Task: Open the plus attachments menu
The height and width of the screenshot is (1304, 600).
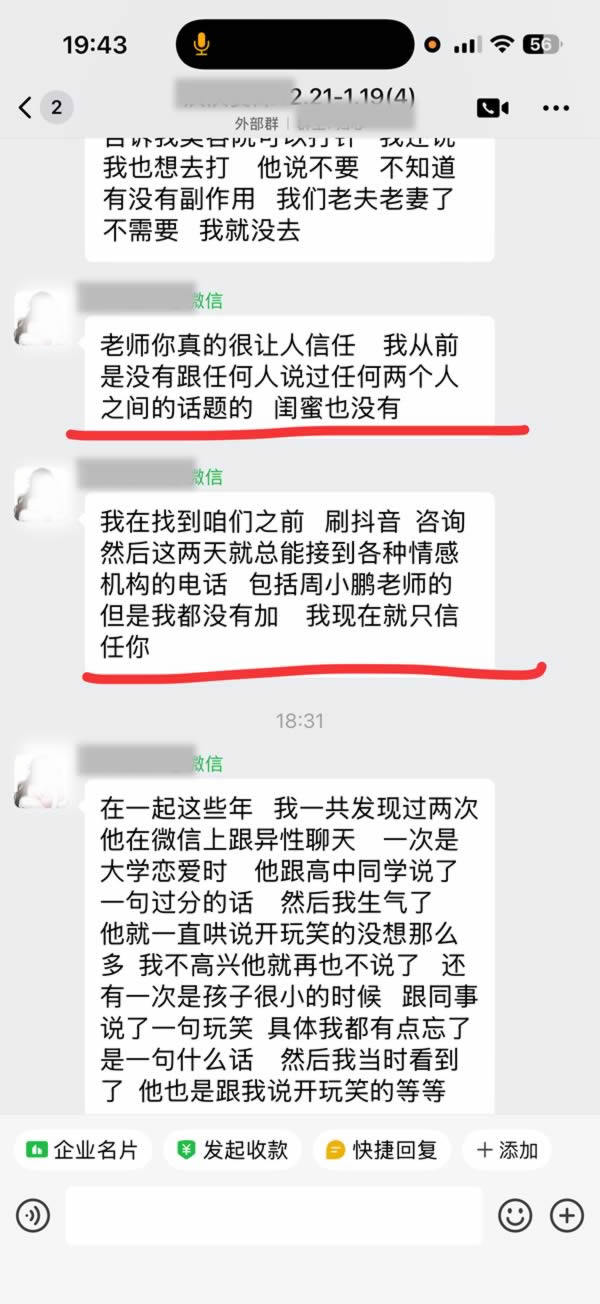Action: 567,1216
